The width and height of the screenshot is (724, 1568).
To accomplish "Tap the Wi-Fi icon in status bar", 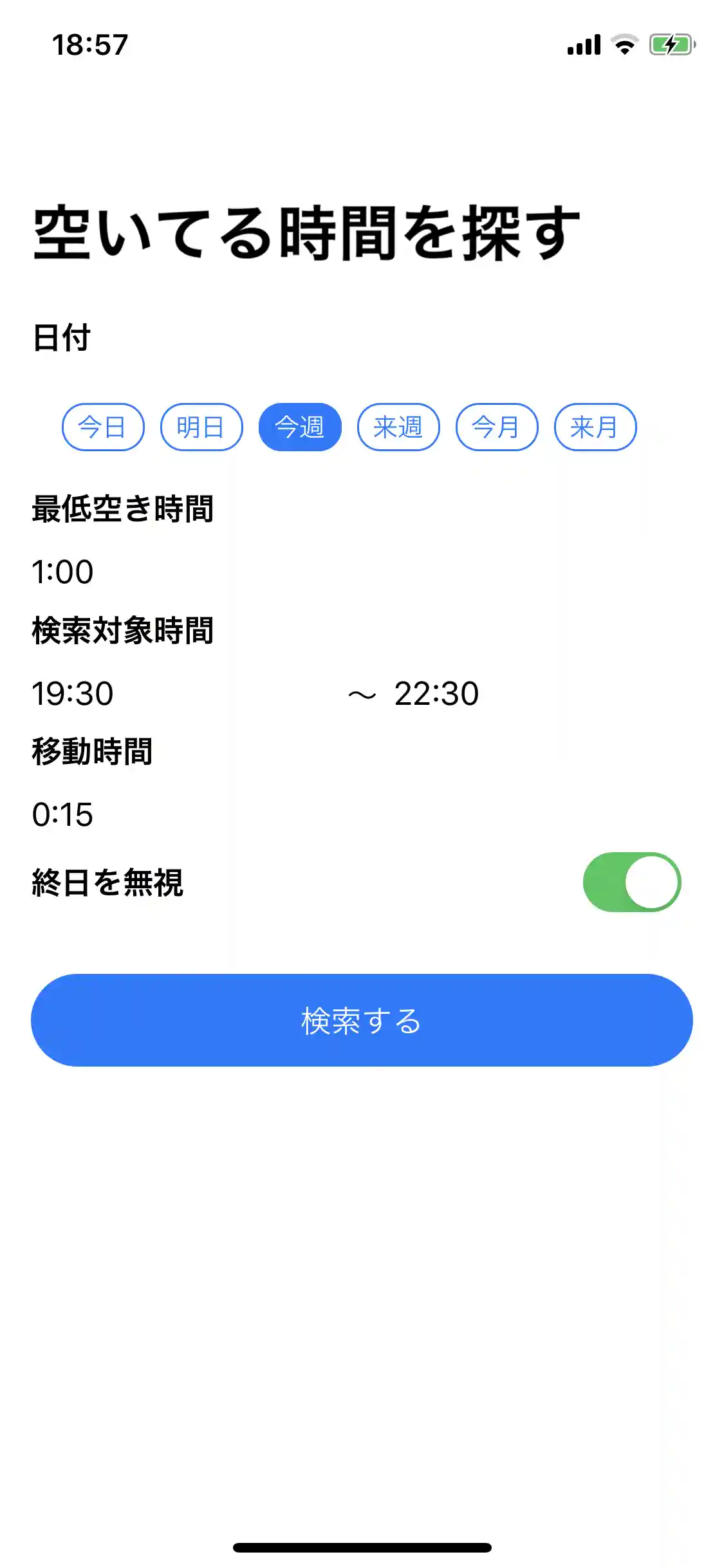I will (623, 45).
